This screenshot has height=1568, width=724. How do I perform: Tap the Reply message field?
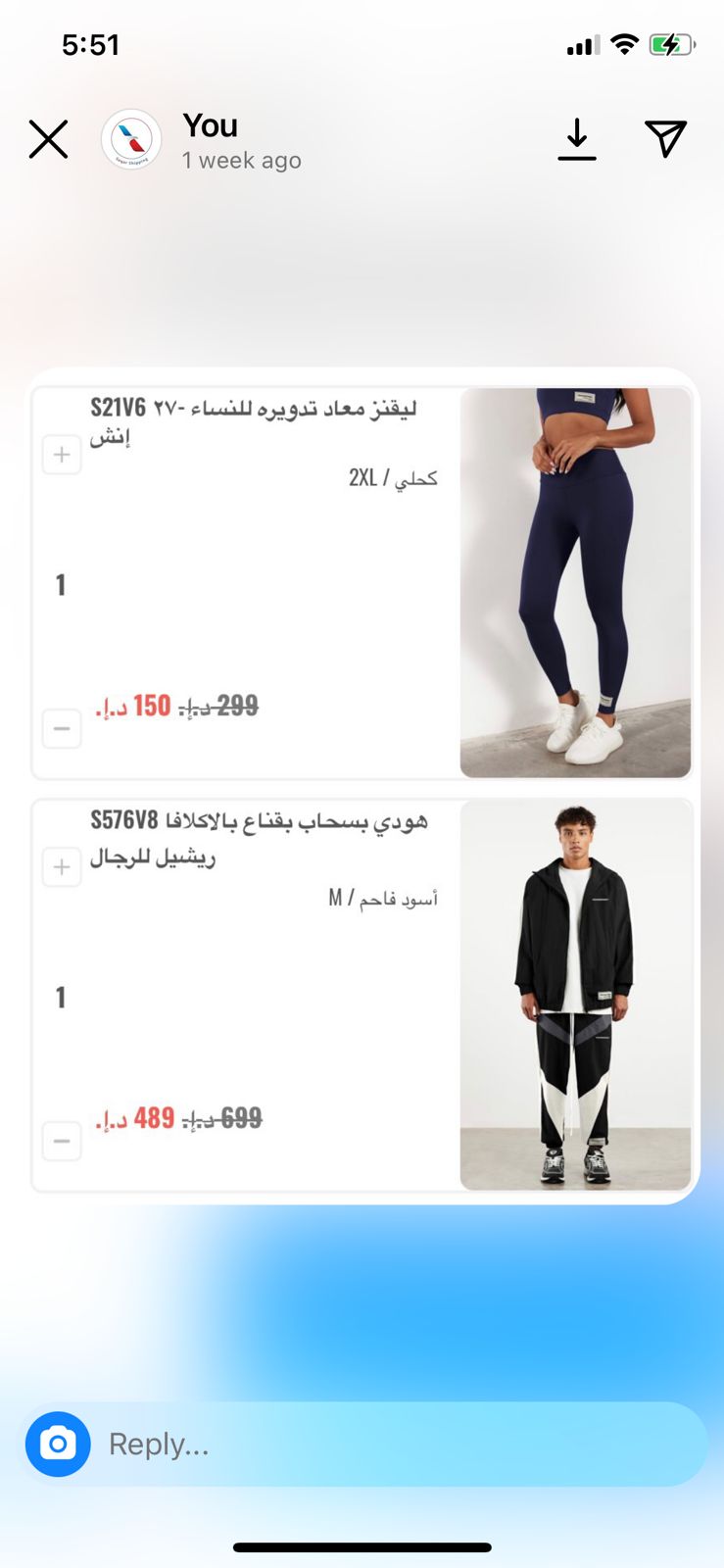(x=392, y=1444)
